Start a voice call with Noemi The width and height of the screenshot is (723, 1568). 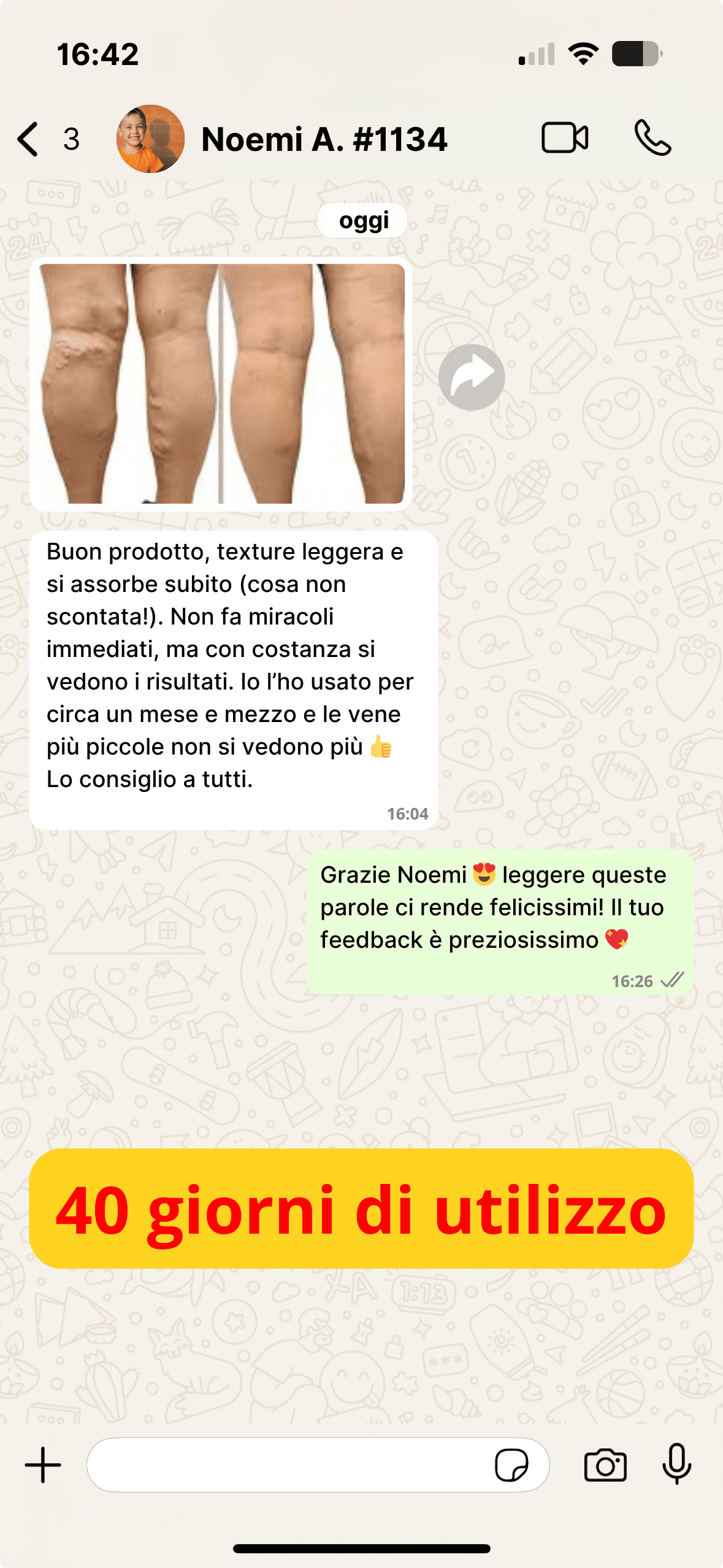[x=652, y=137]
